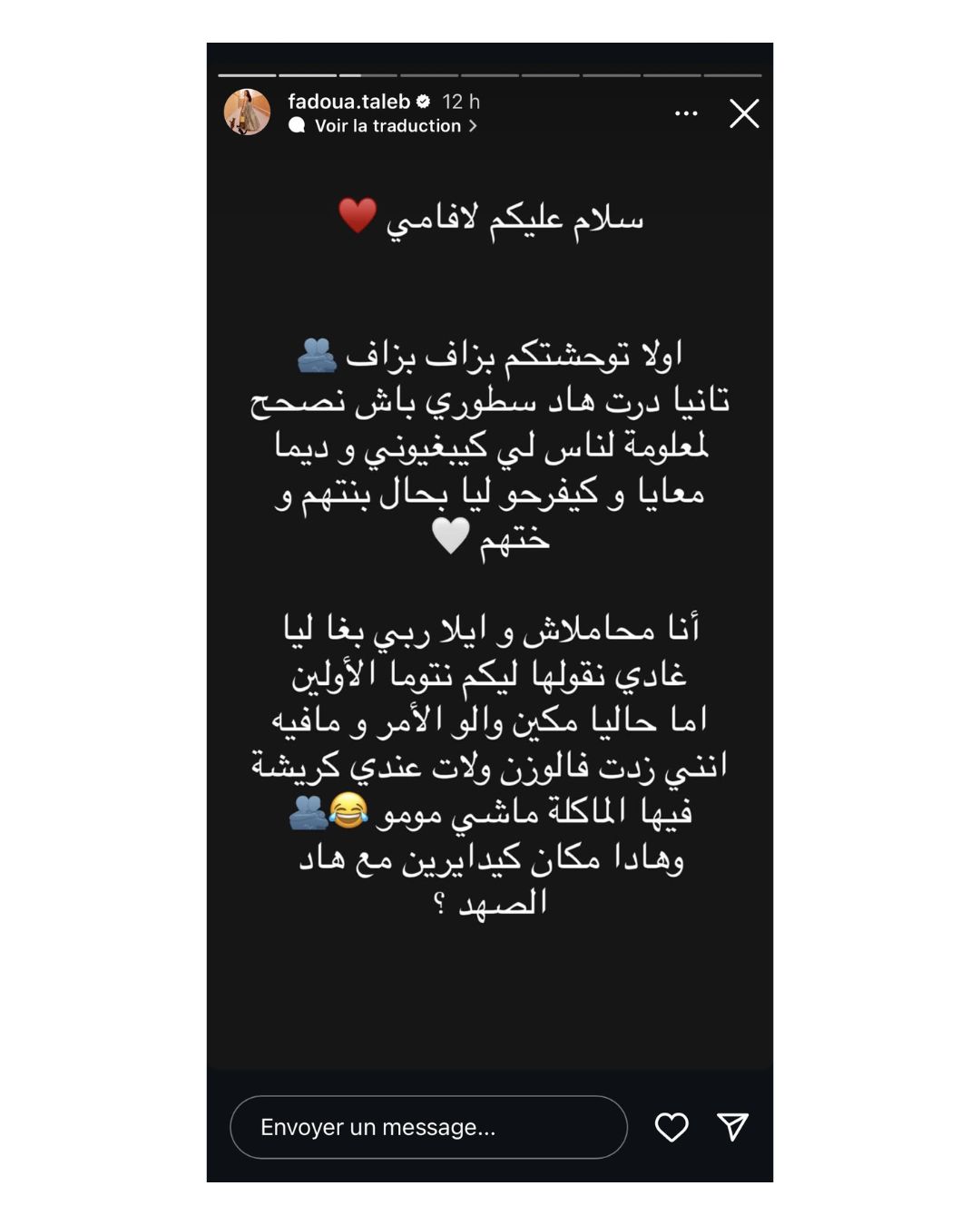980x1225 pixels.
Task: Like this story with the heart
Action: 671,1127
